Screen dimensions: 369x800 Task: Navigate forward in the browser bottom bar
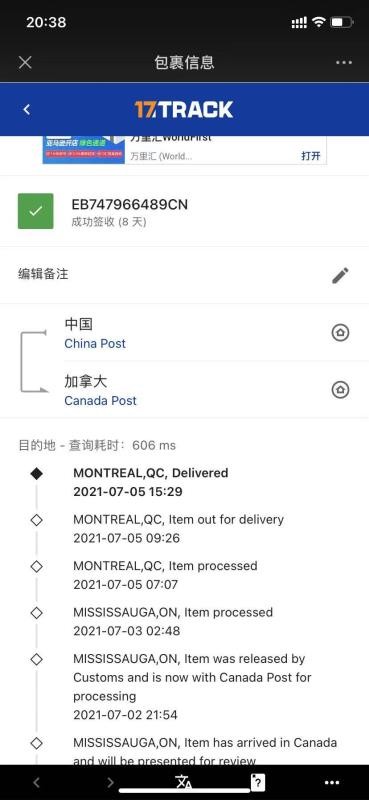[110, 782]
